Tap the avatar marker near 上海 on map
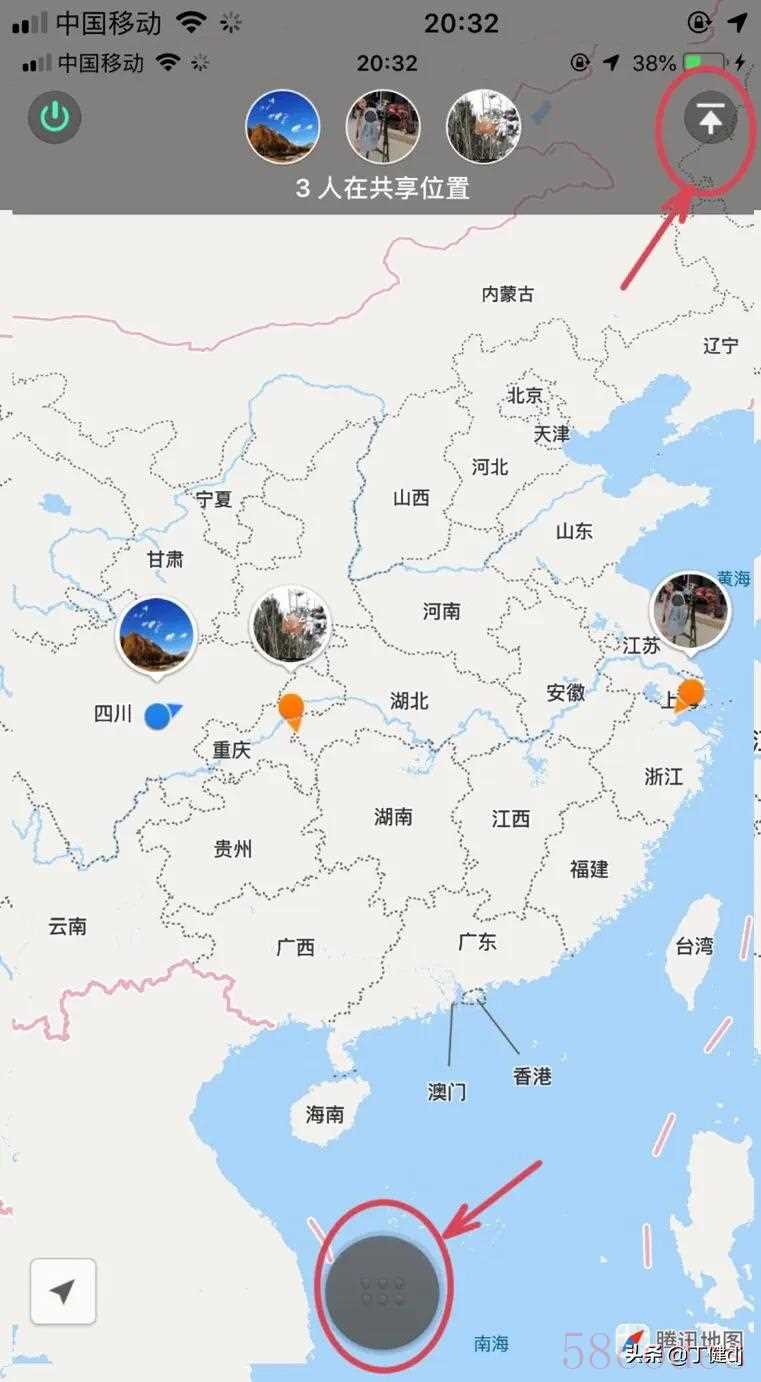This screenshot has width=761, height=1382. (690, 610)
